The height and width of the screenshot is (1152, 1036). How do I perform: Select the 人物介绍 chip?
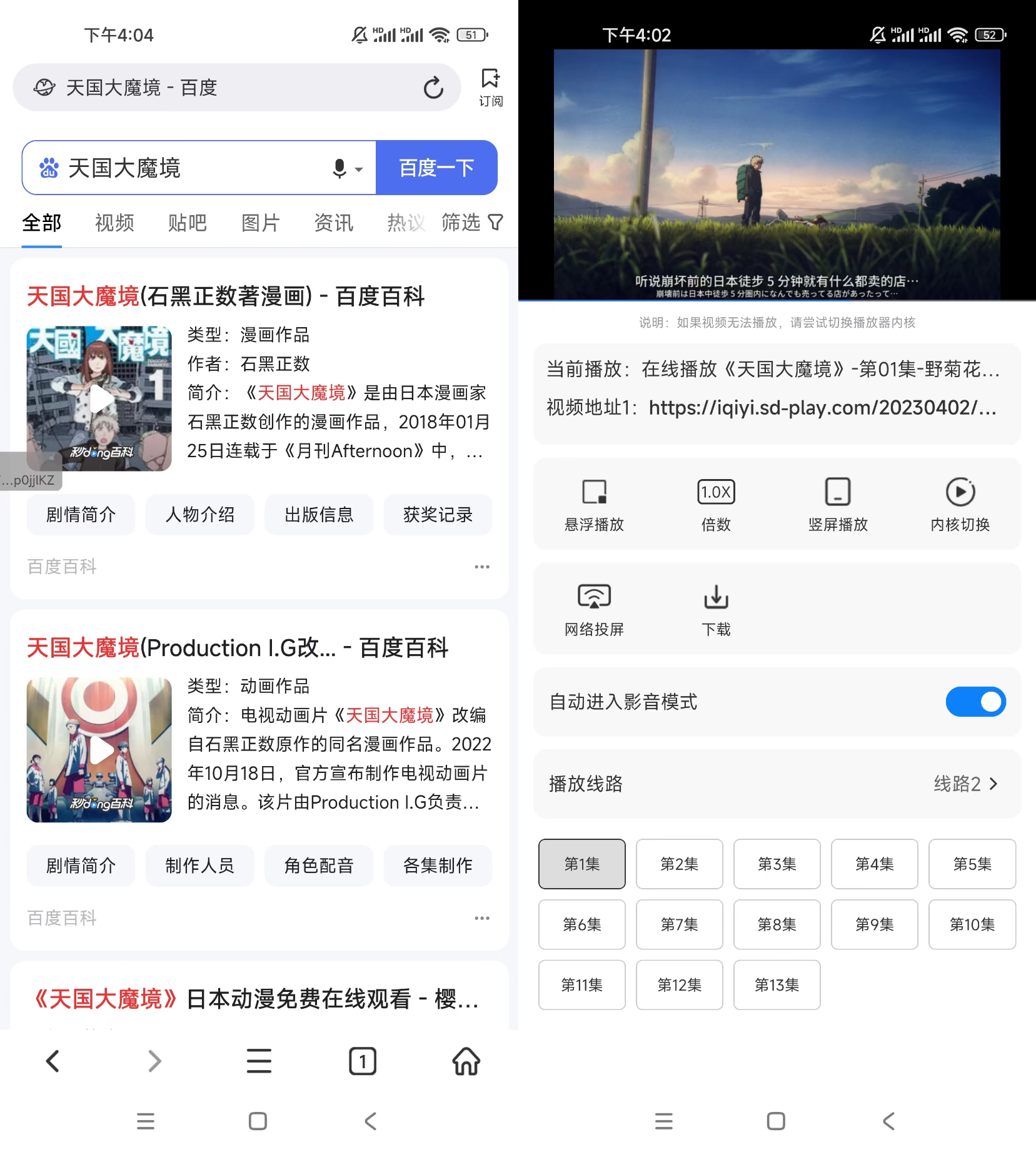click(x=199, y=515)
